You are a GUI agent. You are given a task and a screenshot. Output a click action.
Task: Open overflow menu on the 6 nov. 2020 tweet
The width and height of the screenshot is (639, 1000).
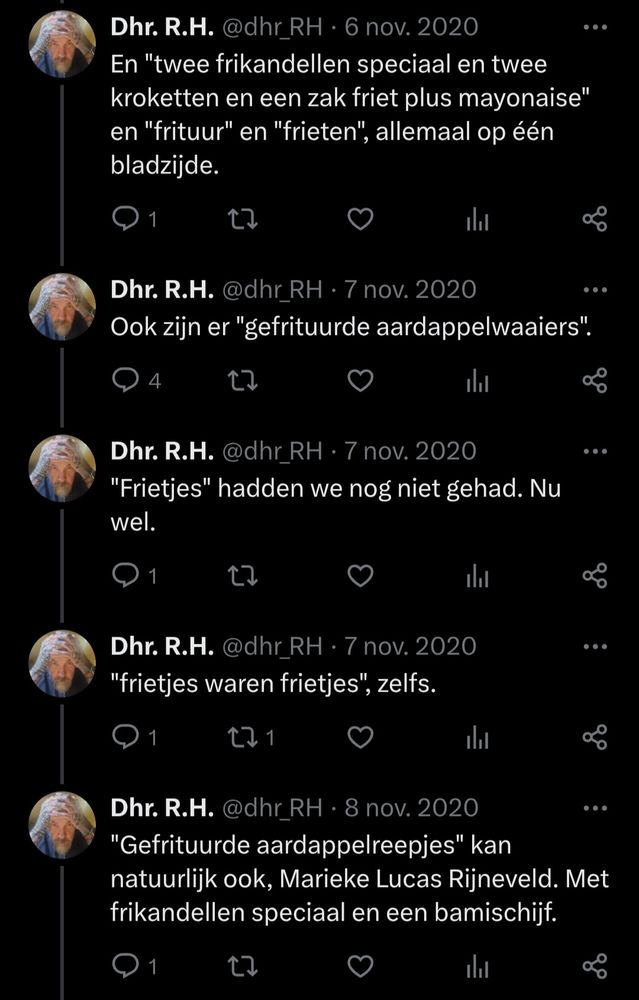click(x=594, y=26)
